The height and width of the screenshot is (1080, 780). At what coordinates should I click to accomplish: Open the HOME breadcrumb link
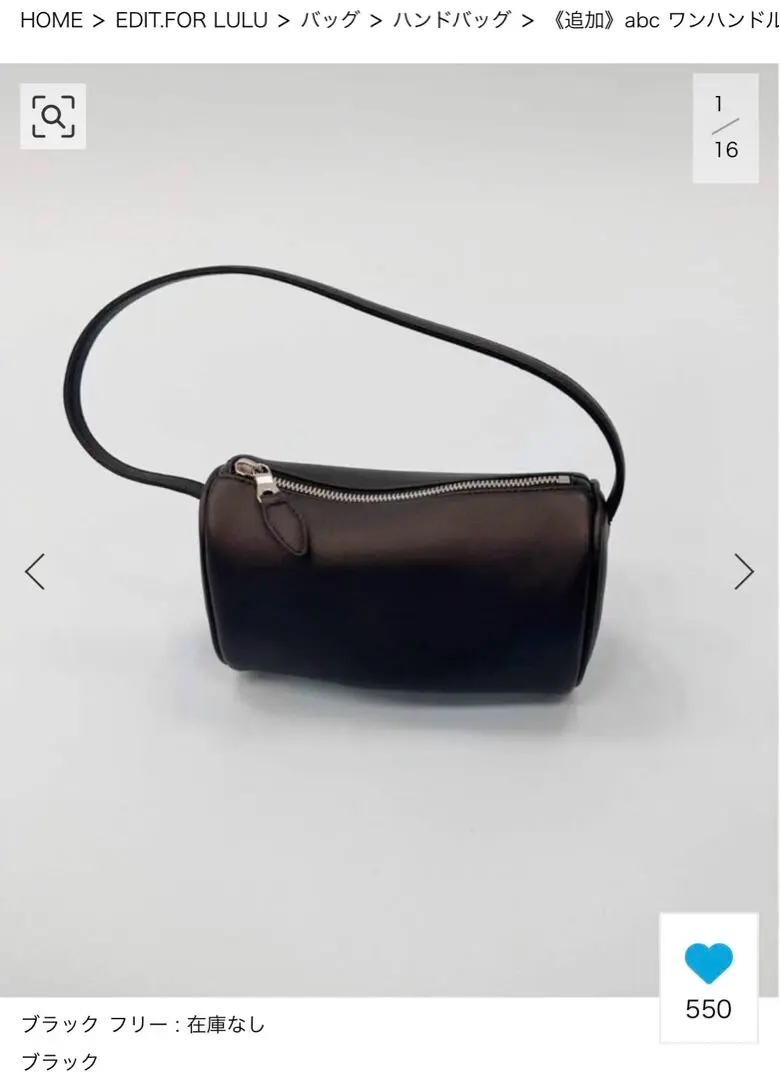click(x=51, y=20)
